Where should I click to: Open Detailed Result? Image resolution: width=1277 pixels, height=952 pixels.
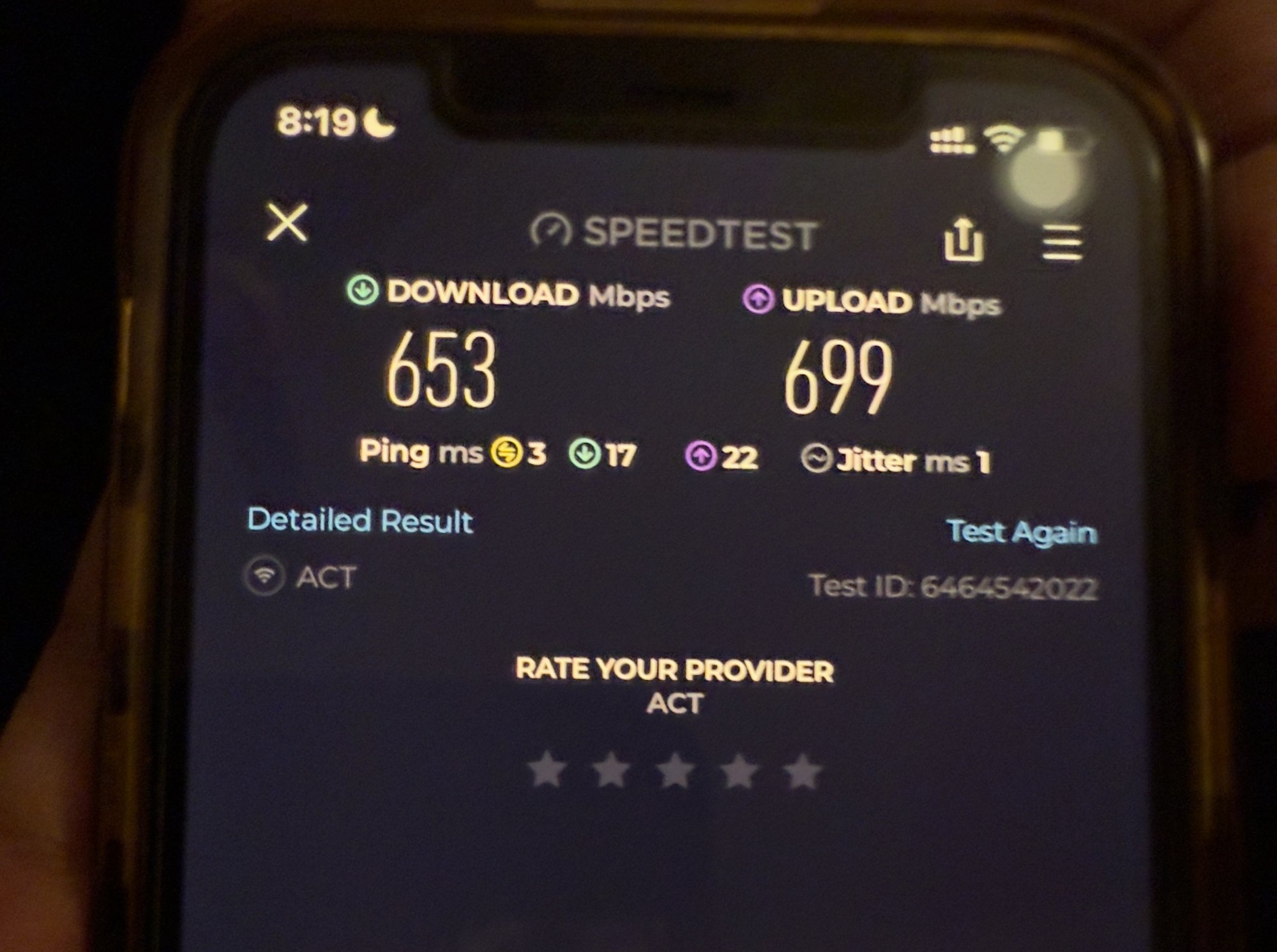click(359, 520)
